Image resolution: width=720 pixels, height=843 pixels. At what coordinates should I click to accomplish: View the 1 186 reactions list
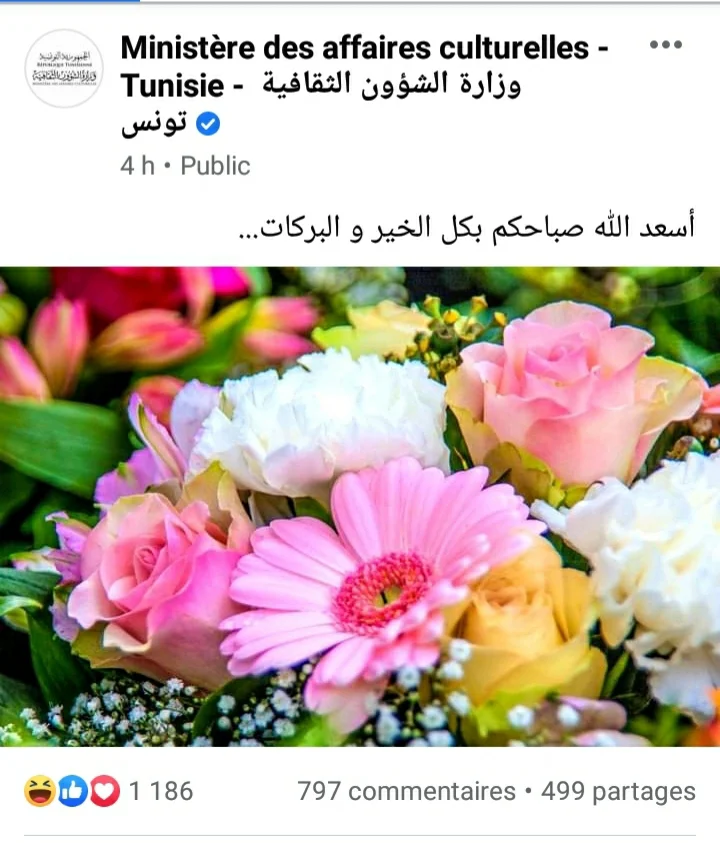(109, 791)
